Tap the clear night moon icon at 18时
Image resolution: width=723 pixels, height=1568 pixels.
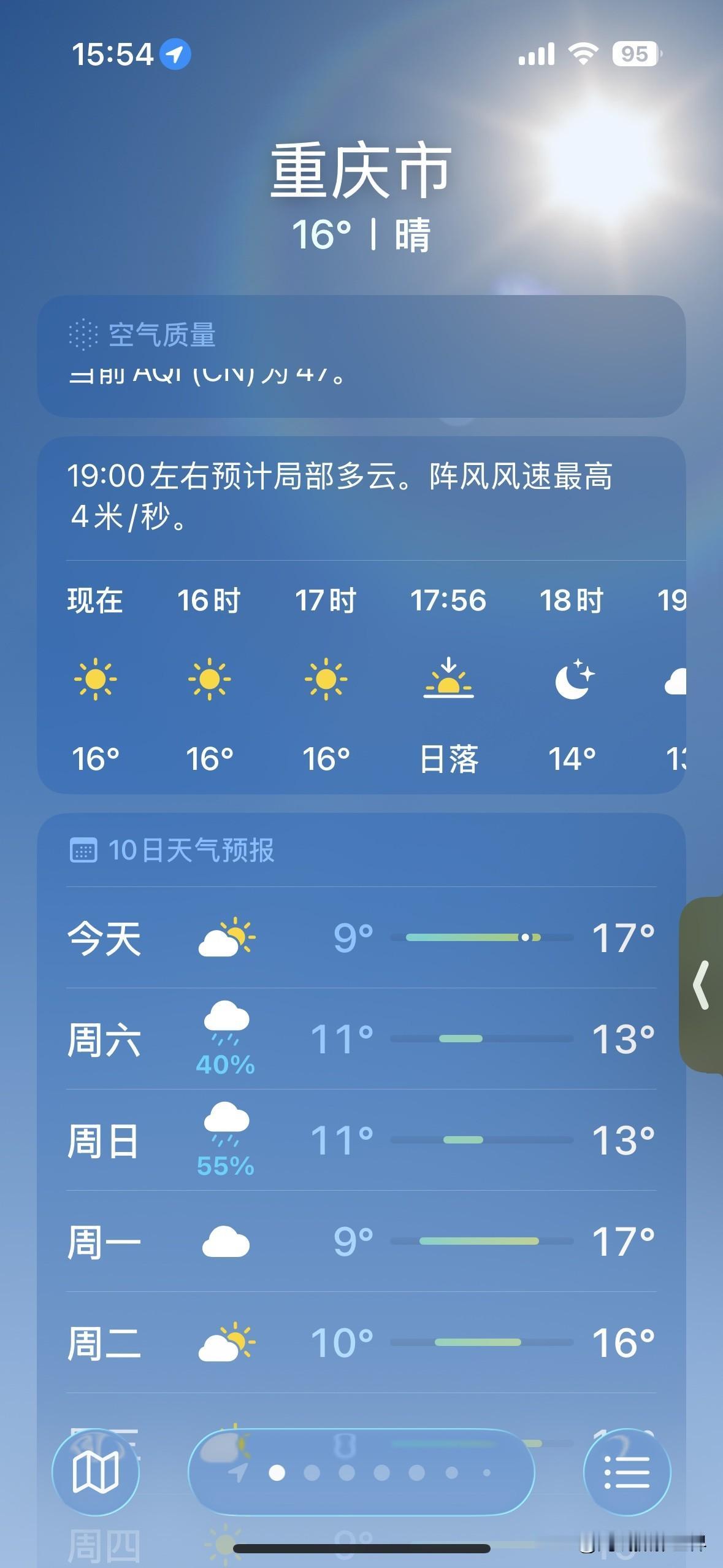click(x=575, y=680)
